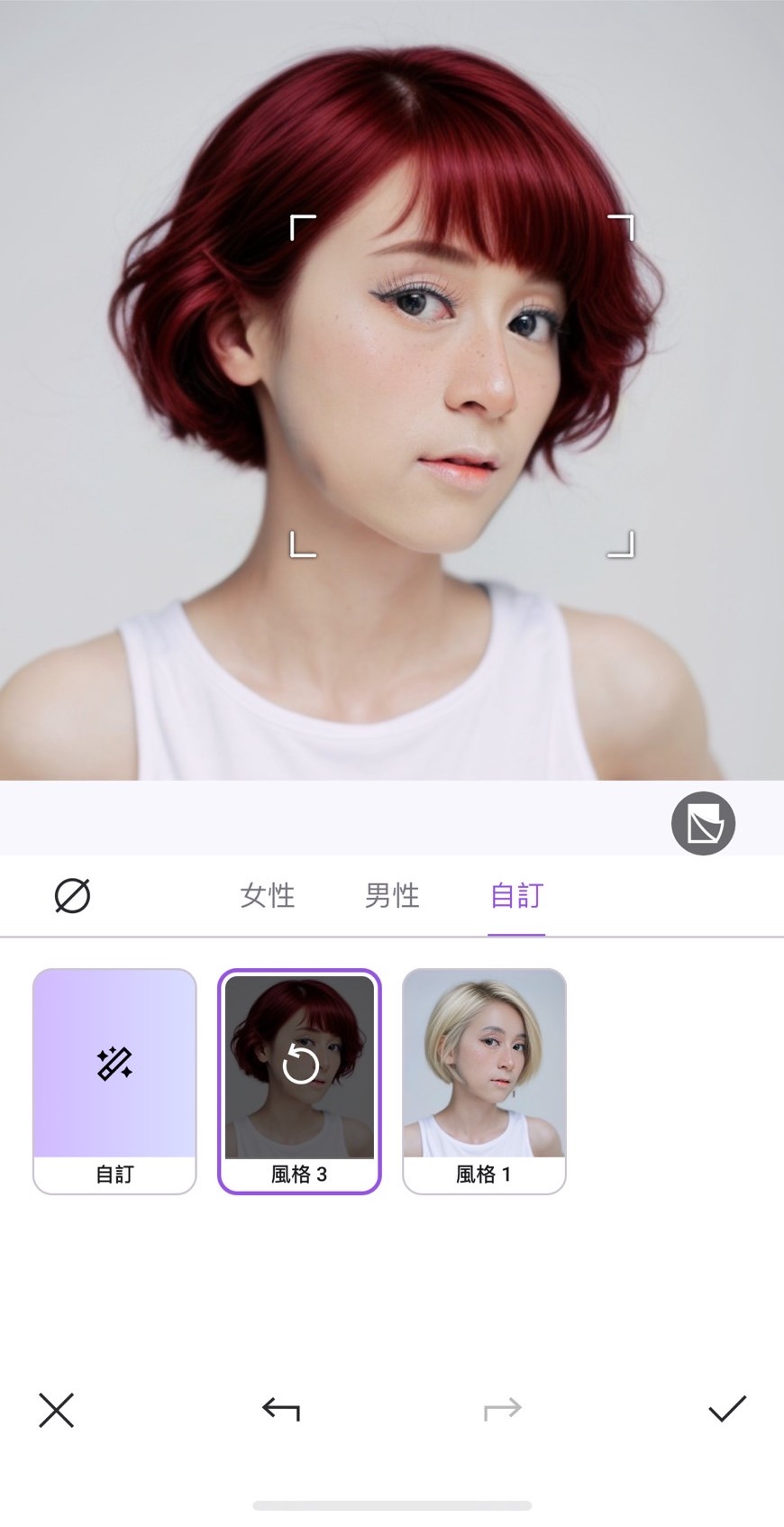This screenshot has height=1527, width=784.
Task: Confirm the hairstyle with the checkmark
Action: [726, 1409]
